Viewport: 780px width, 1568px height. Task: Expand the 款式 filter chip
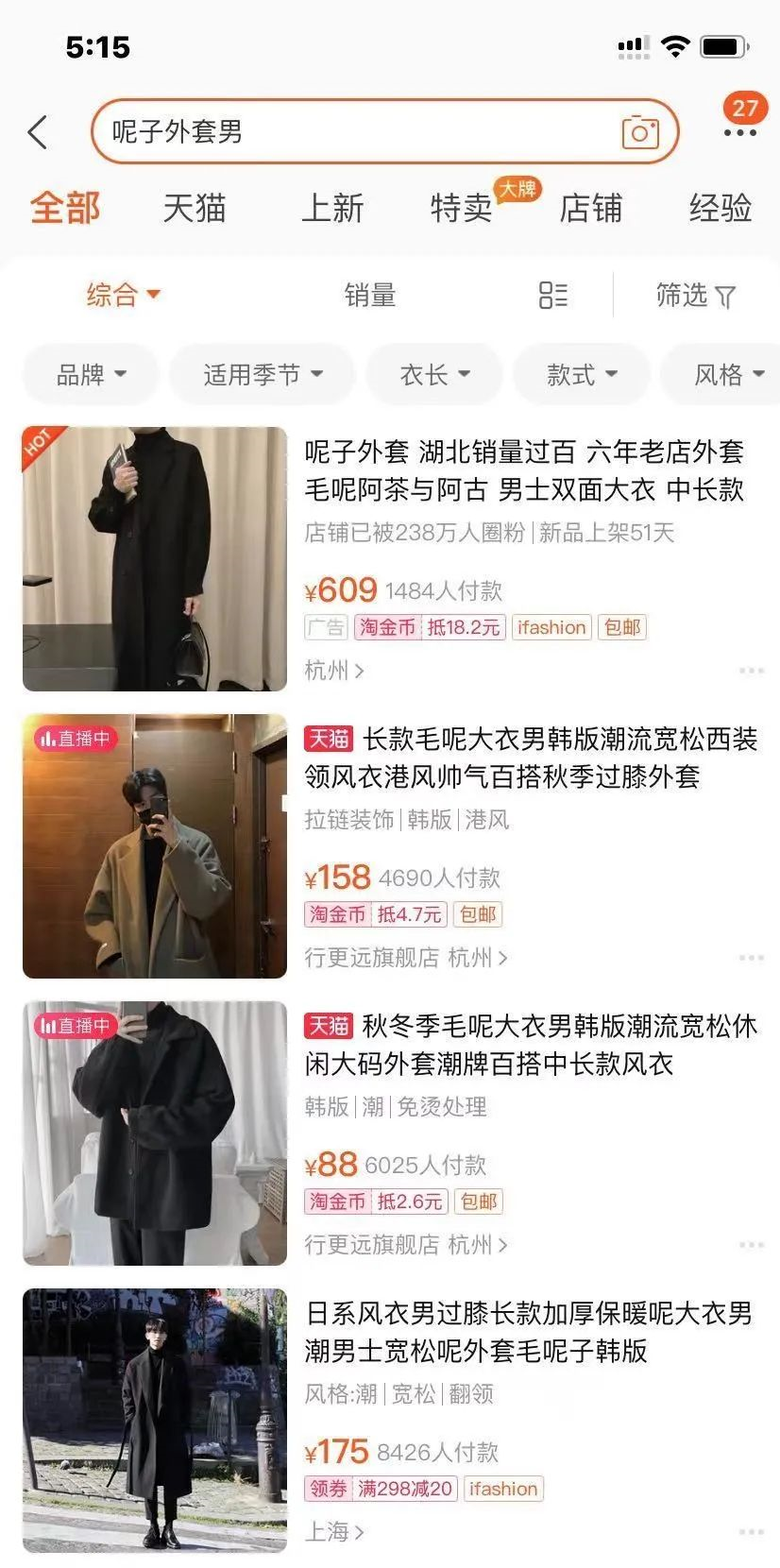pos(582,375)
